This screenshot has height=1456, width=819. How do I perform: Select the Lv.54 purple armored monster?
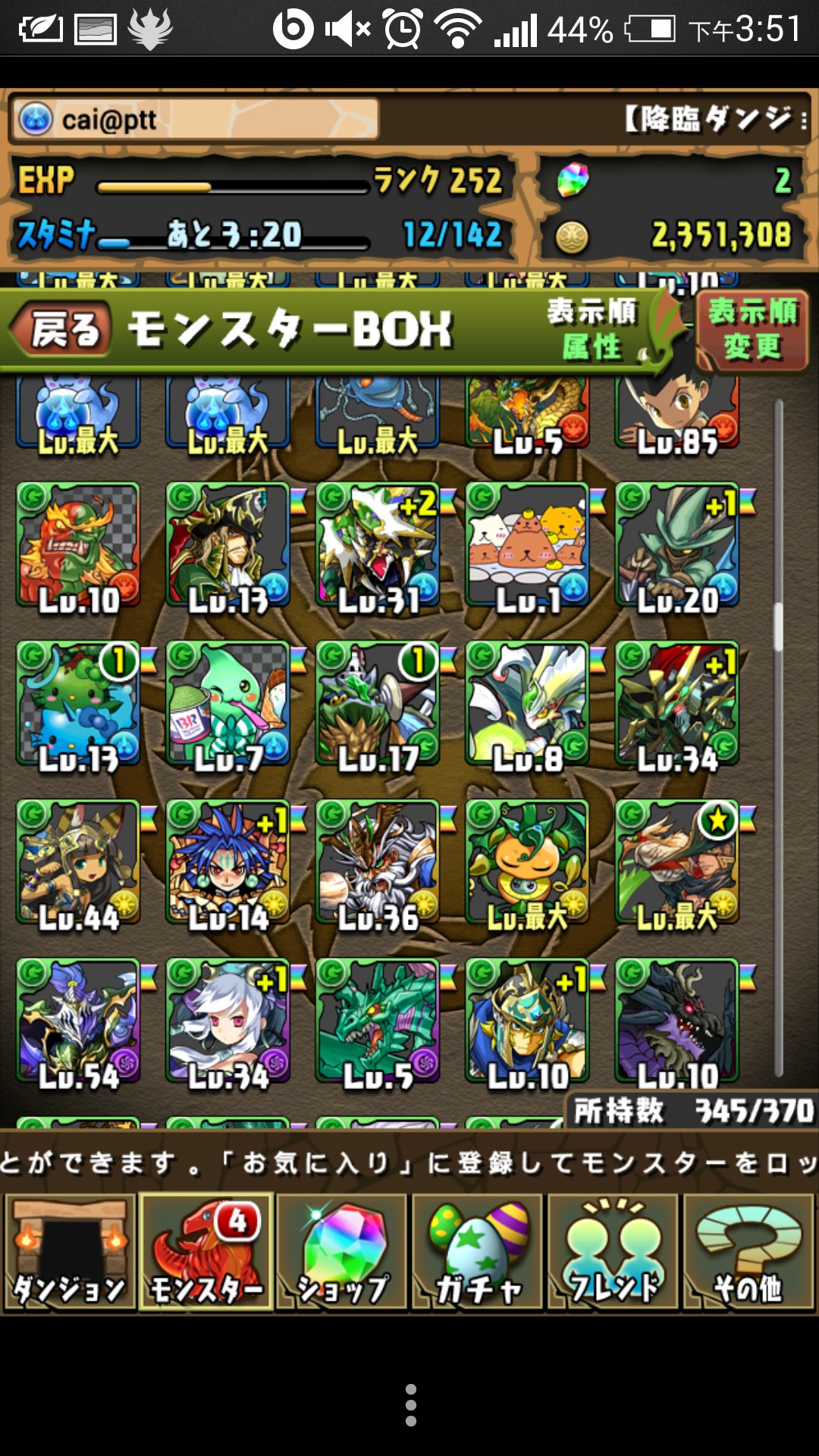tap(78, 1021)
